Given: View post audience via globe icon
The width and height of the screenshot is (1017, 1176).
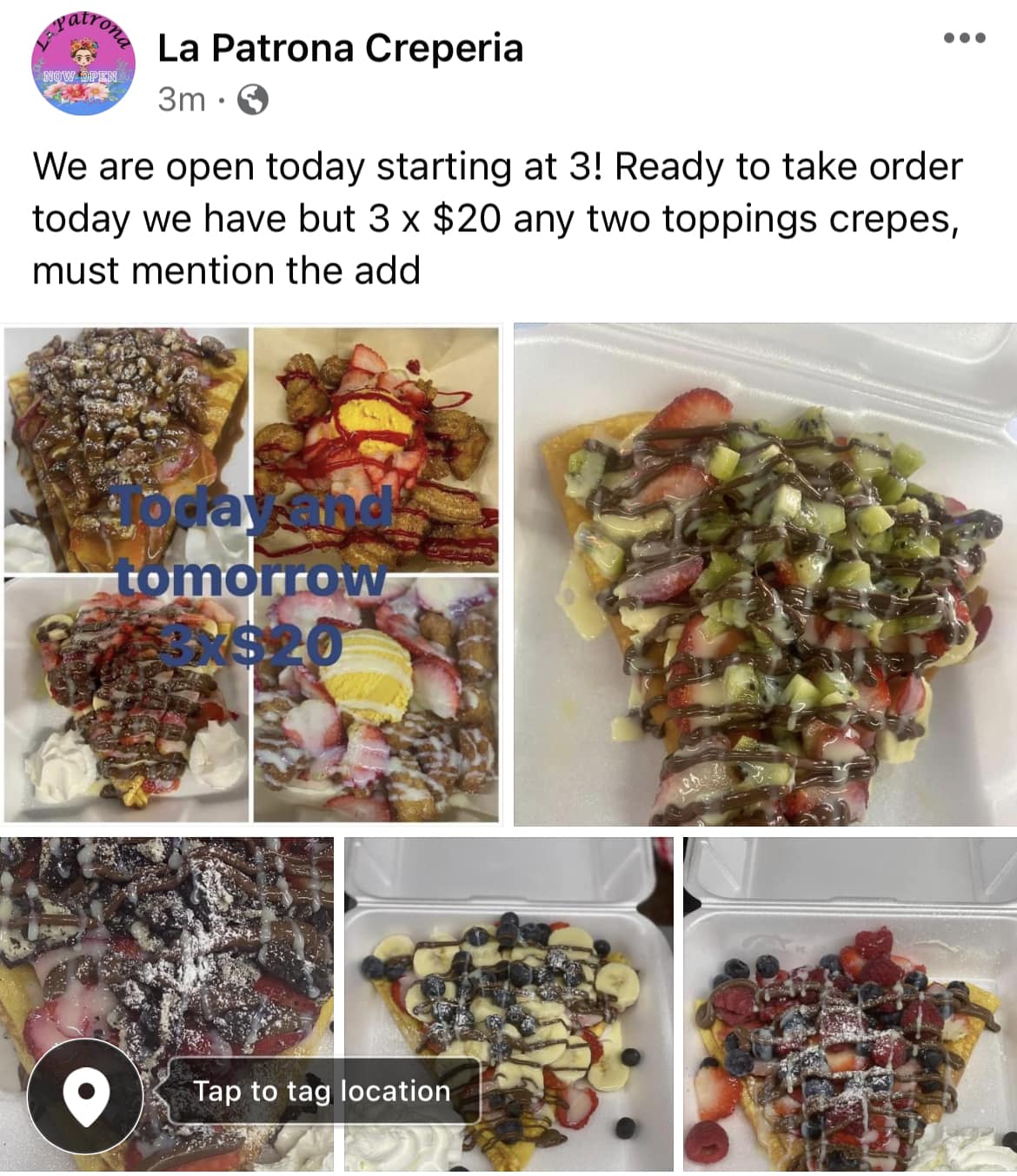Looking at the screenshot, I should pyautogui.click(x=253, y=100).
